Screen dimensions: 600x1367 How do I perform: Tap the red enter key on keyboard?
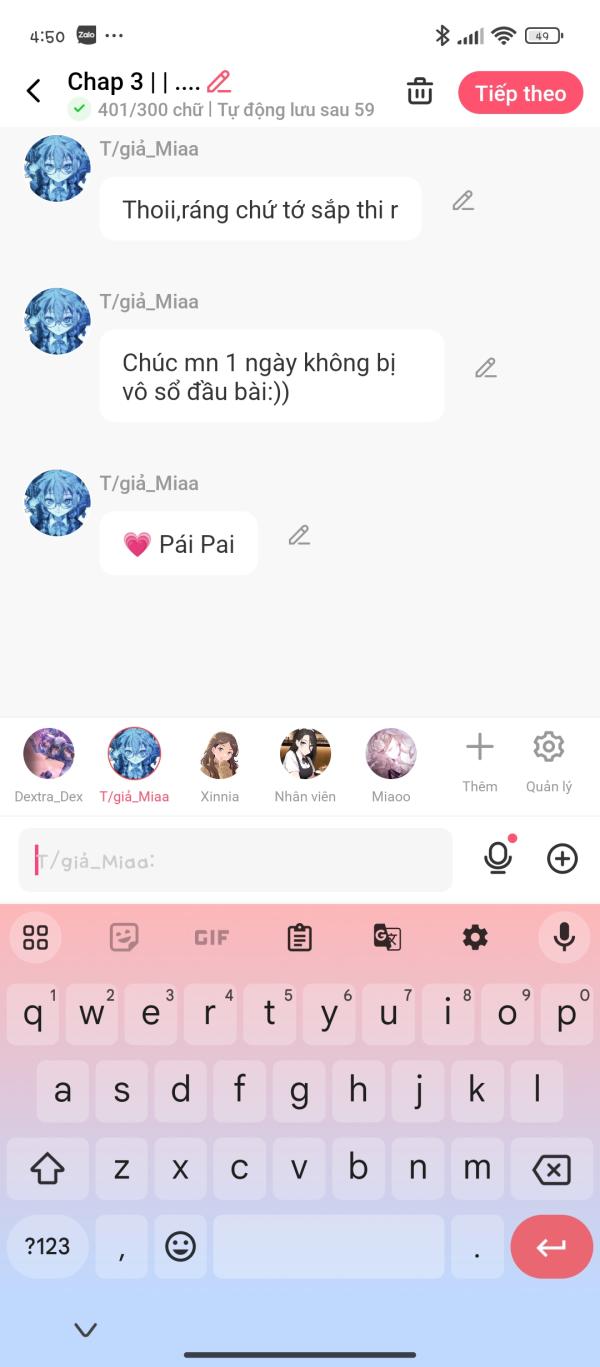coord(551,1246)
